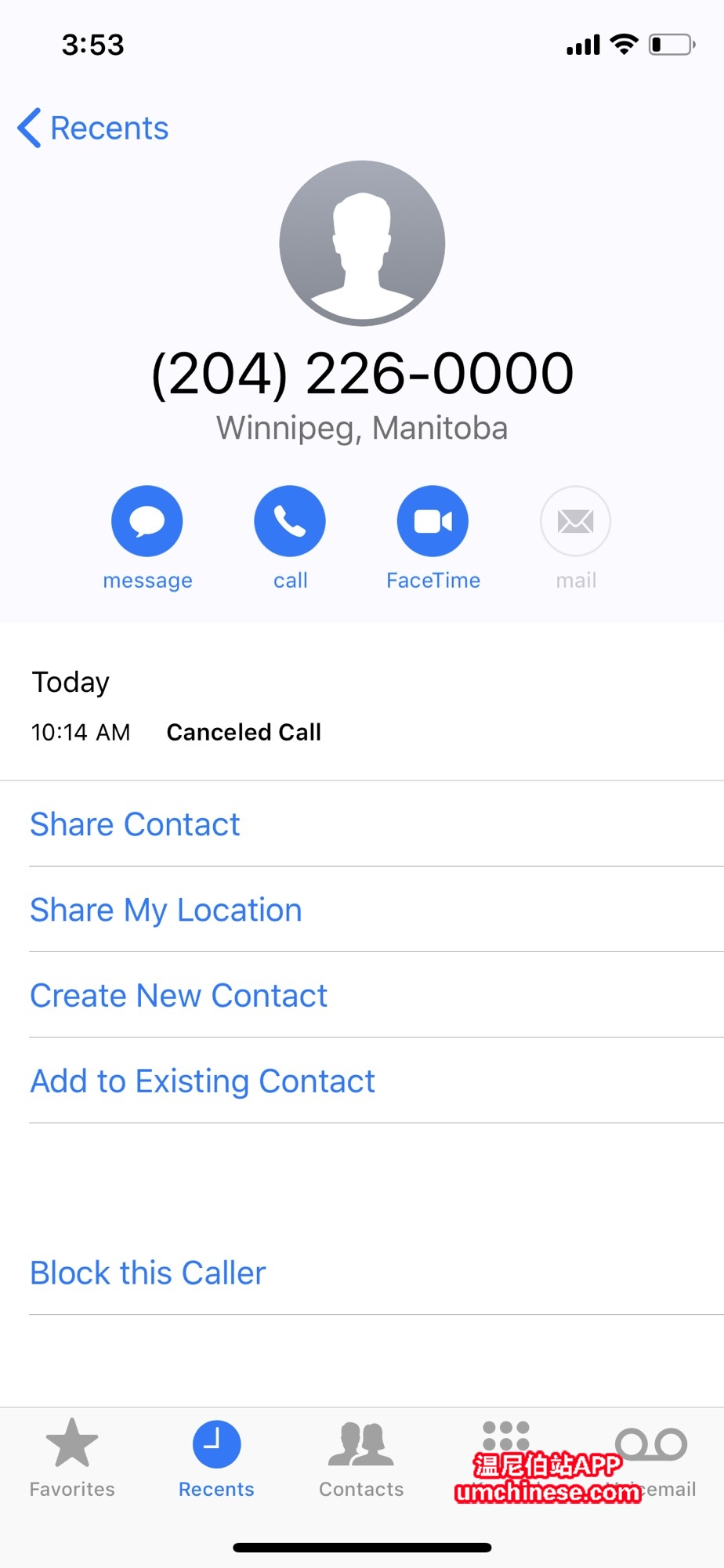Choose Share My Location
The height and width of the screenshot is (1568, 724).
(x=165, y=910)
